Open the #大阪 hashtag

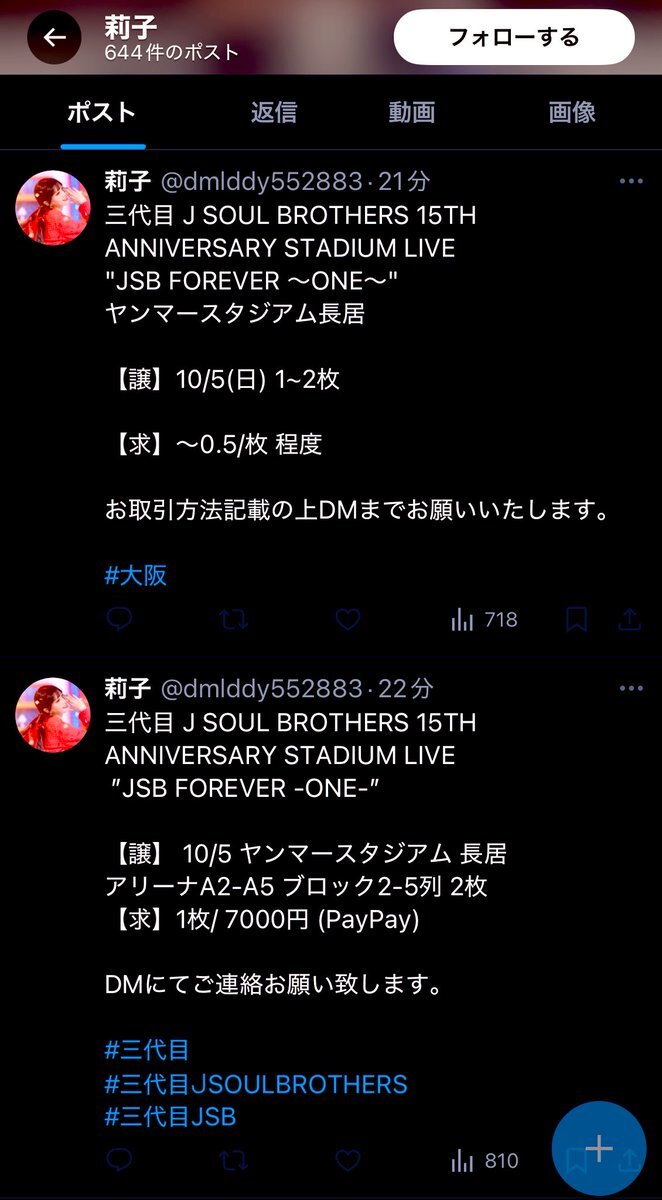click(x=136, y=575)
